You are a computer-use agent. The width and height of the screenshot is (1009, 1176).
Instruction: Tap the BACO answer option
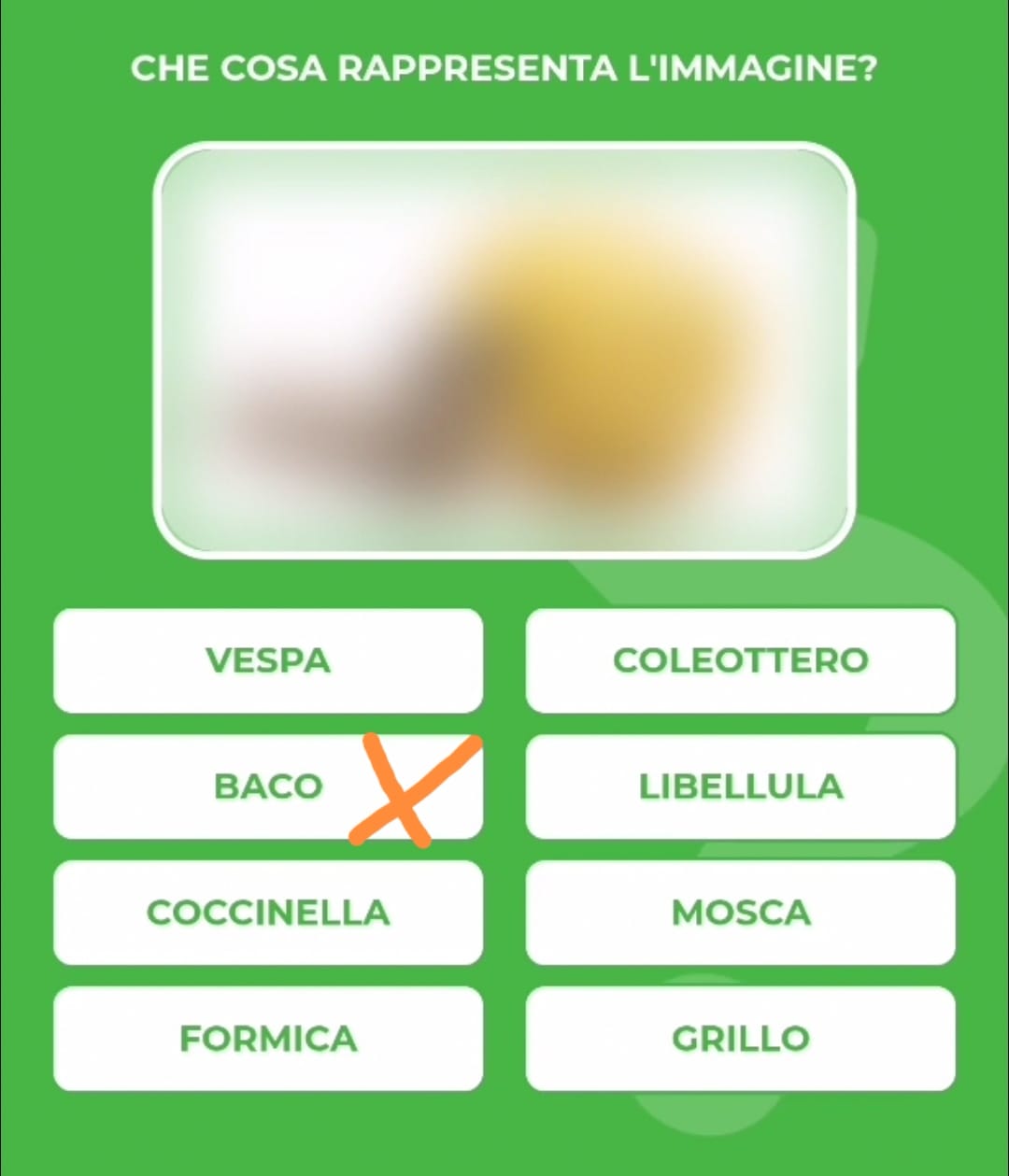268,786
